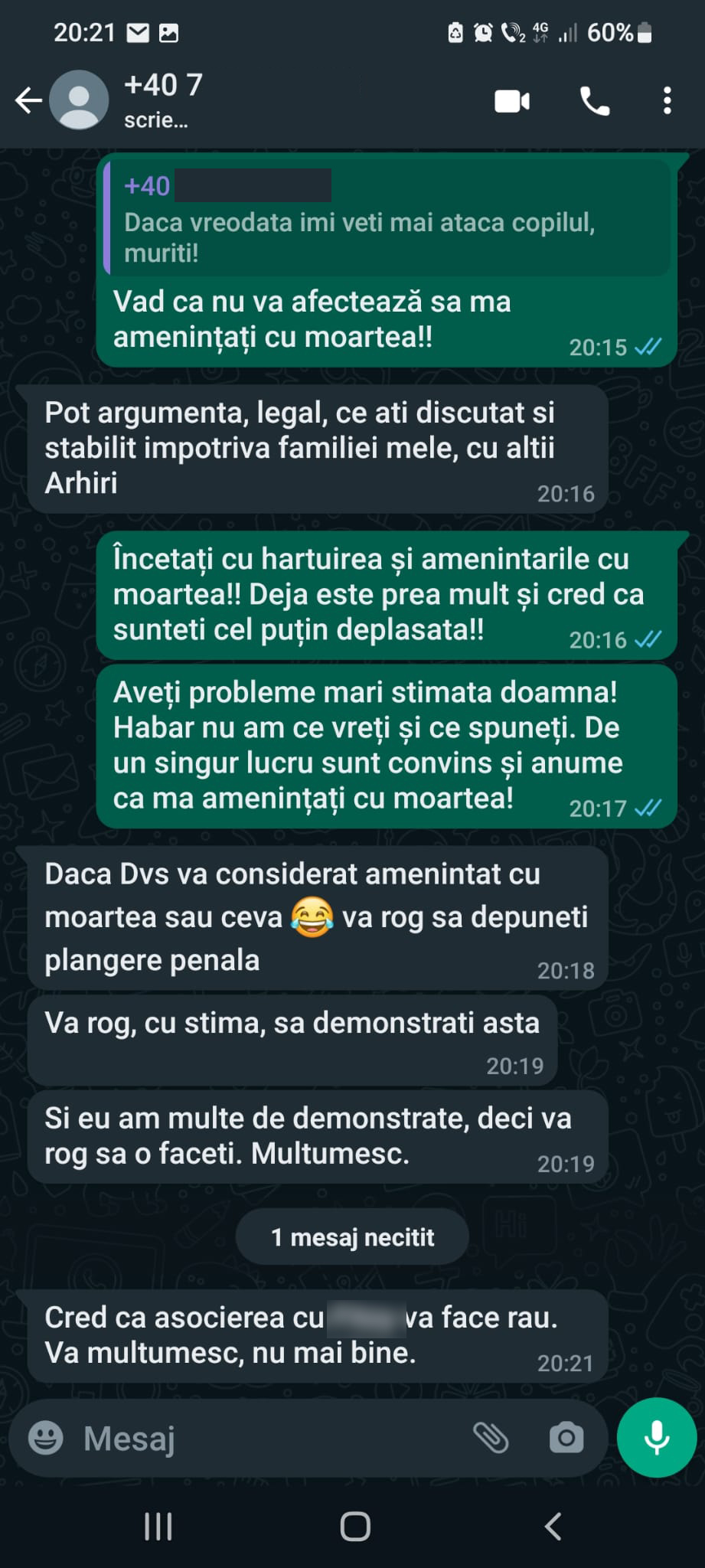Attach a file with the paperclip
The height and width of the screenshot is (1568, 705).
(x=491, y=1438)
